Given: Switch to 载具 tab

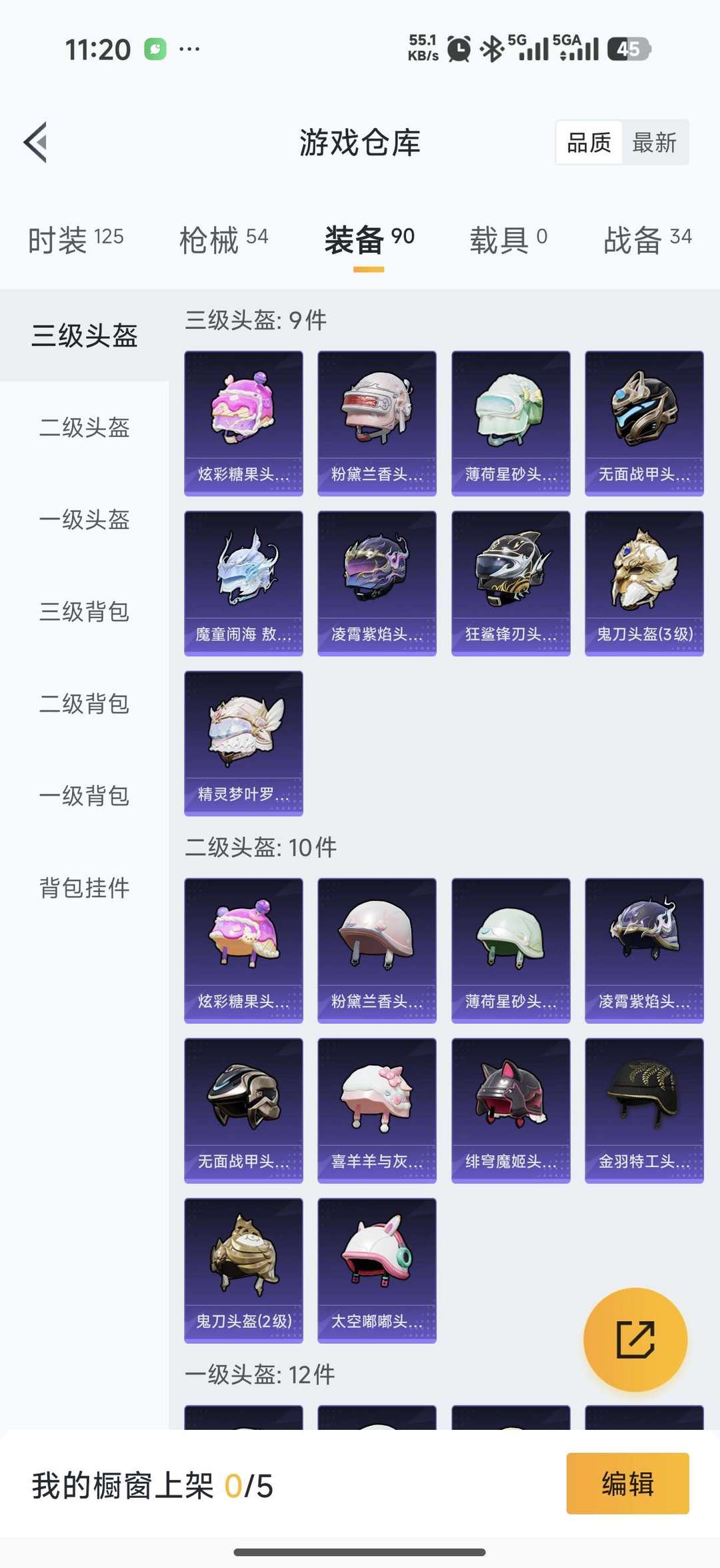Looking at the screenshot, I should pyautogui.click(x=508, y=239).
